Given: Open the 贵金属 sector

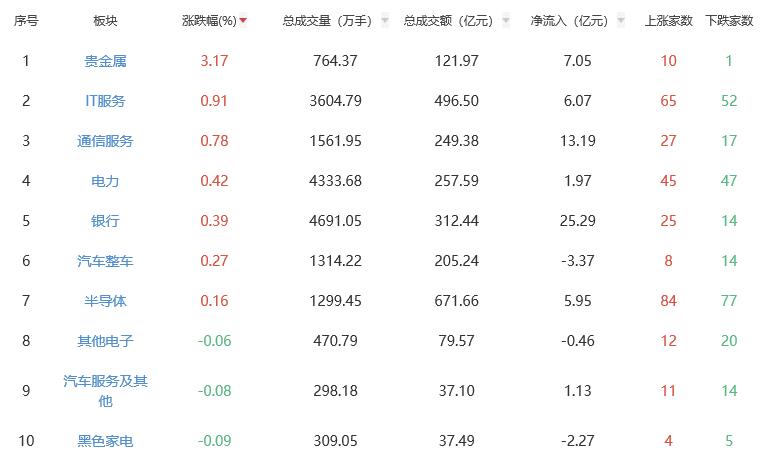Looking at the screenshot, I should pyautogui.click(x=105, y=61).
